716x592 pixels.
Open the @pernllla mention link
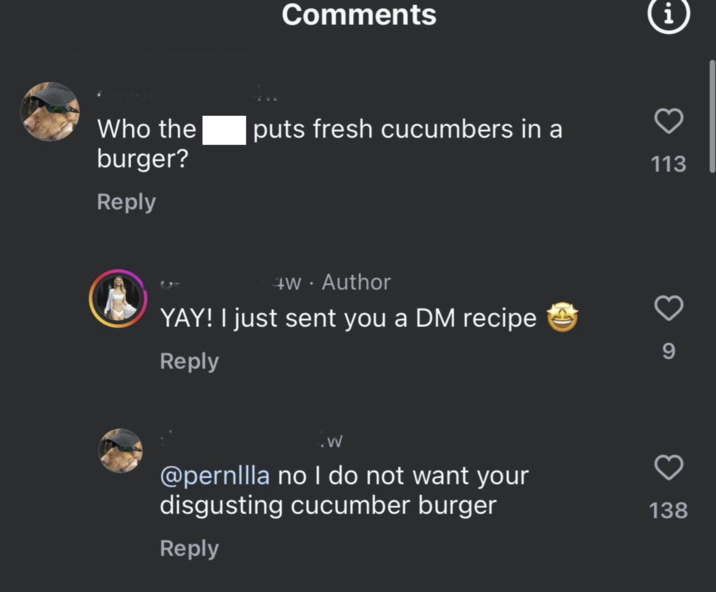tap(215, 475)
